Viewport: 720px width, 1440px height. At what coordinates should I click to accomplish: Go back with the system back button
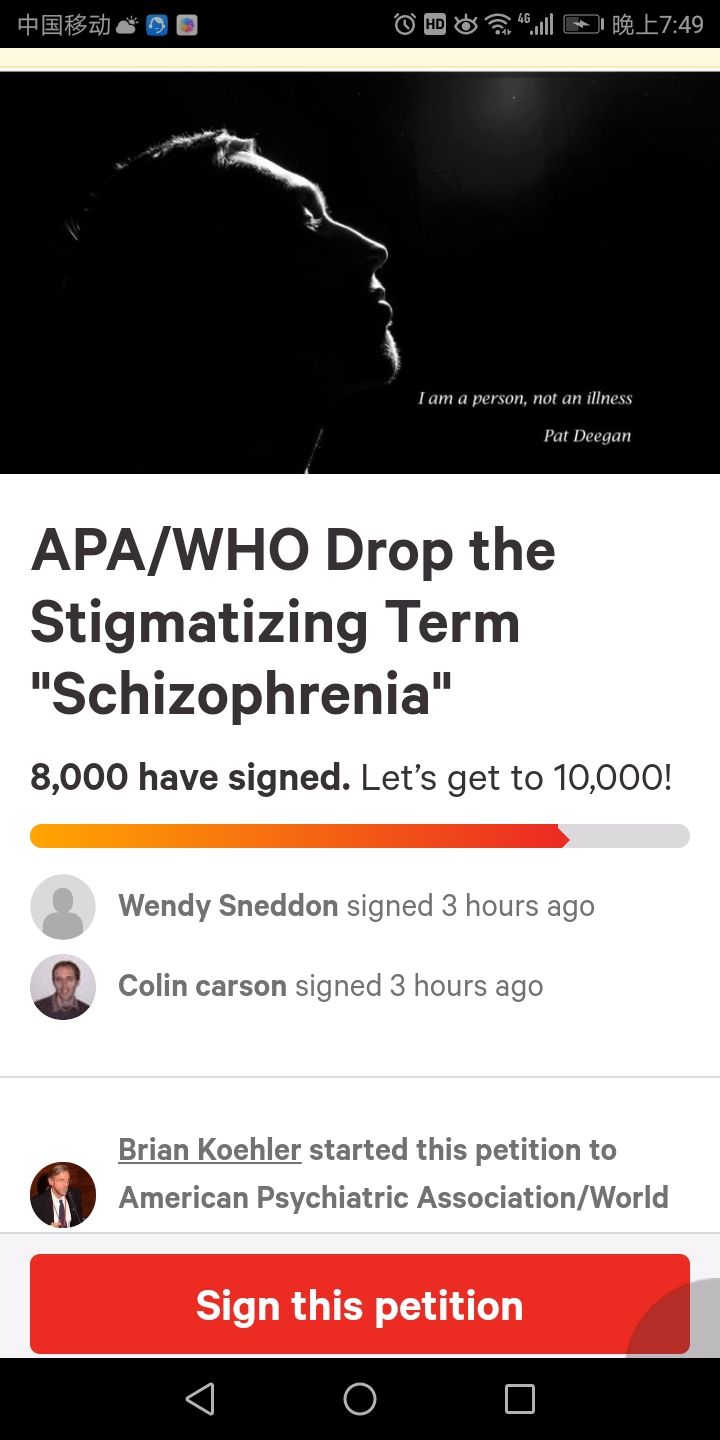tap(200, 1398)
